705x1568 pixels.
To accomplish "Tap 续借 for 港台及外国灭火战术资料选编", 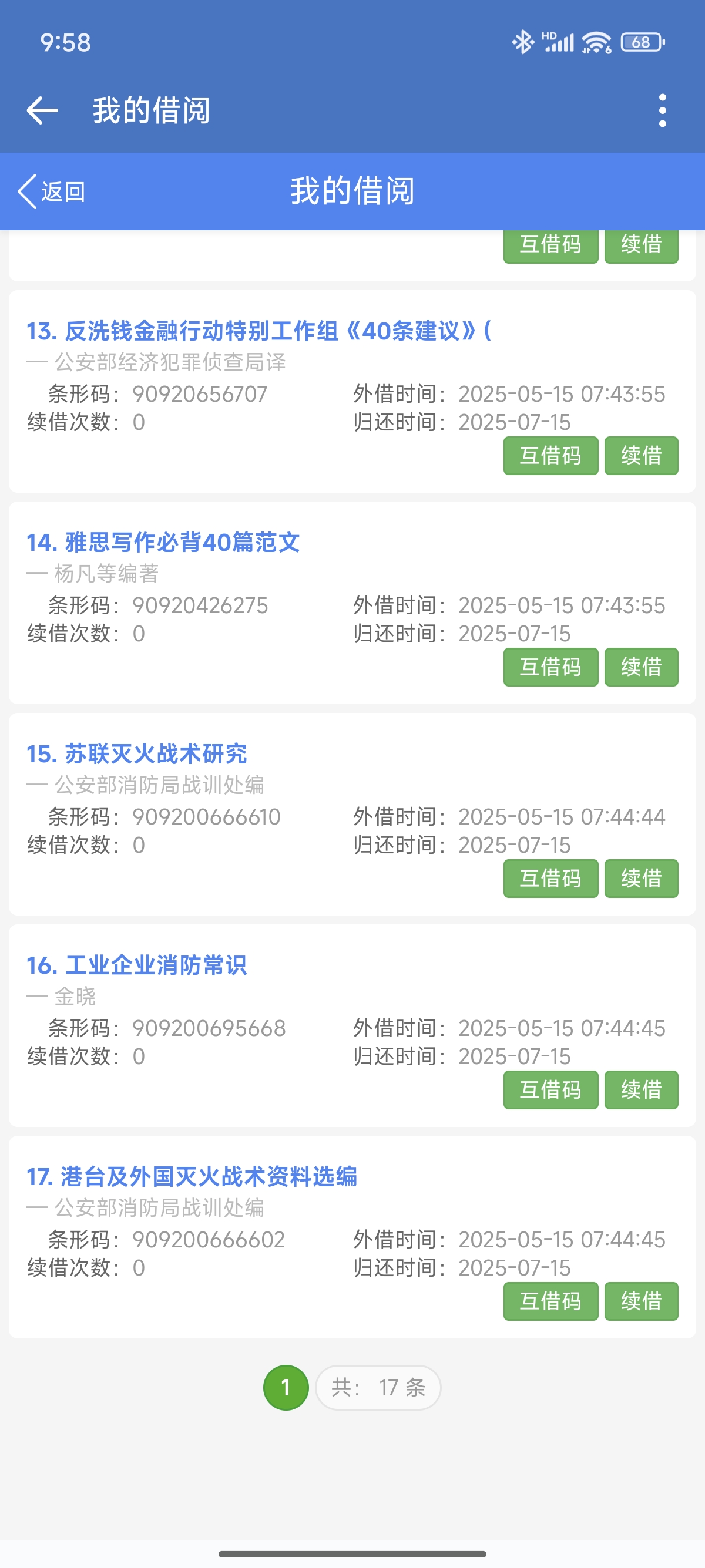I will tap(641, 1301).
